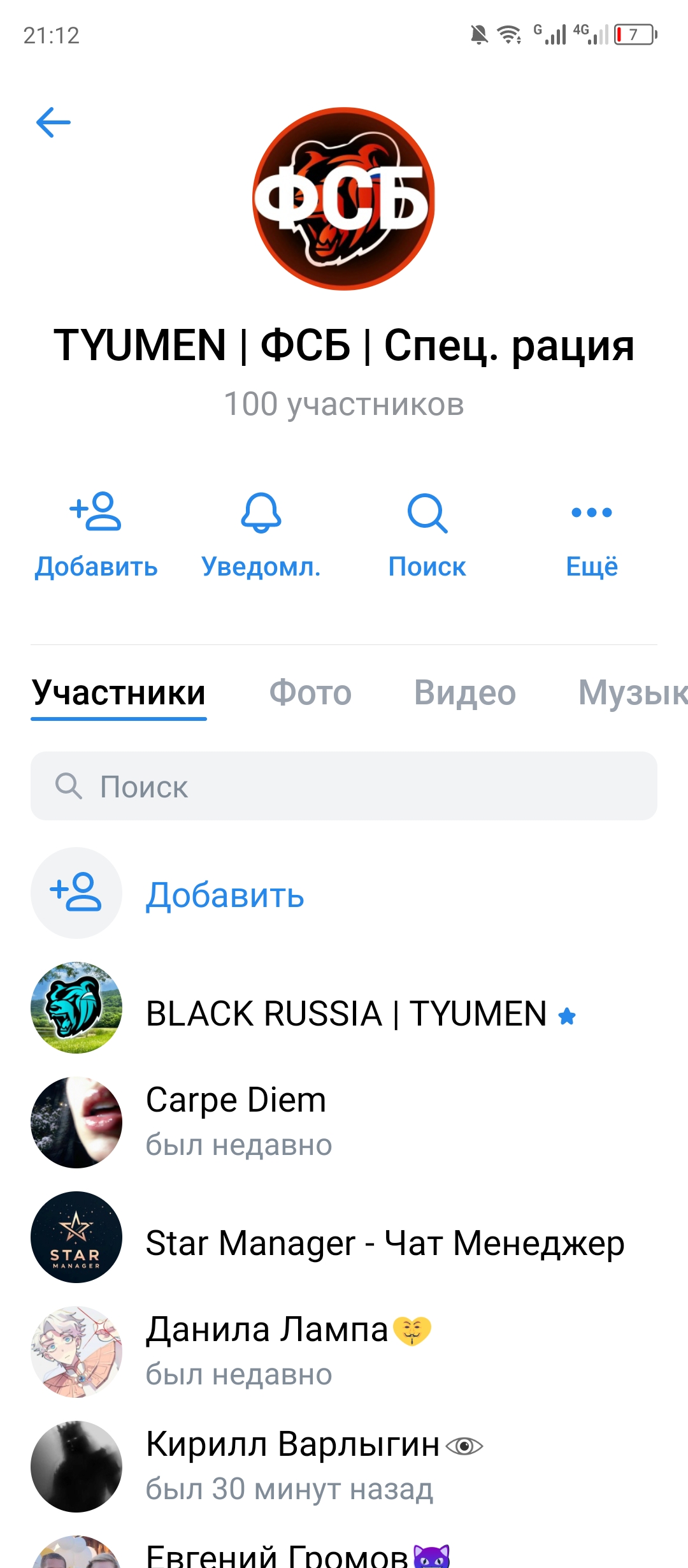Open Carpe Diem's profile
Image resolution: width=688 pixels, height=1568 pixels.
pos(236,1122)
